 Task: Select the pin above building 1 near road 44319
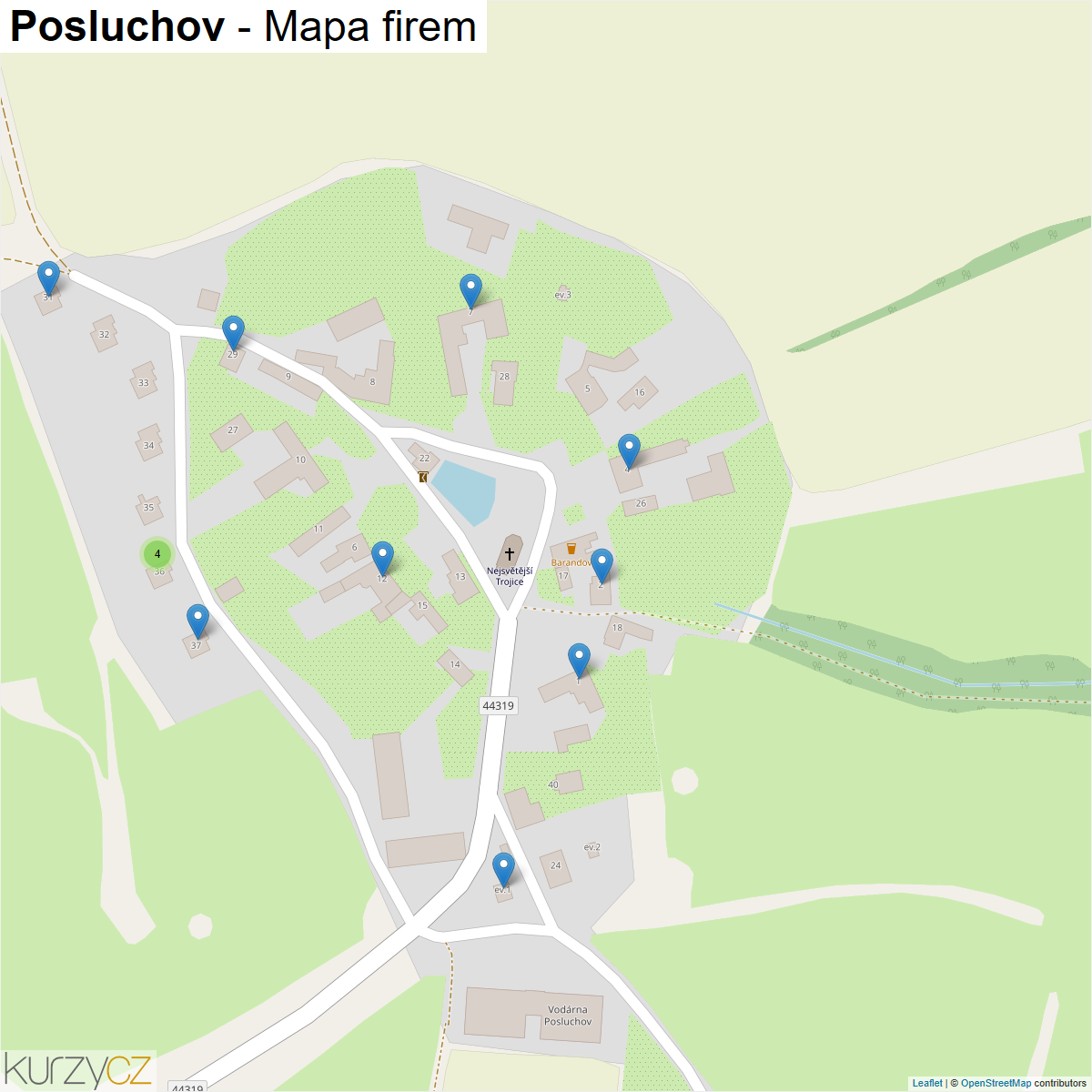pyautogui.click(x=579, y=661)
